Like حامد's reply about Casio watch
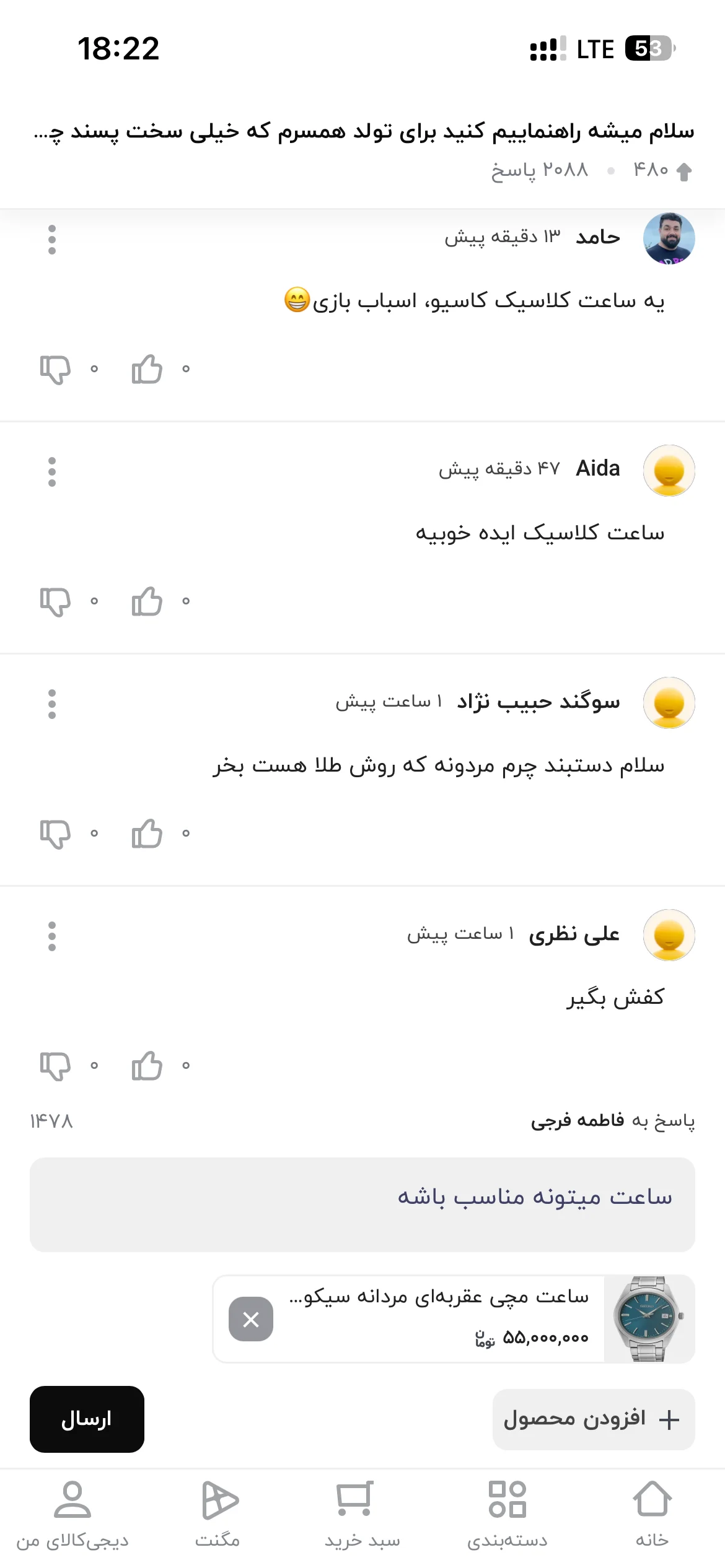Viewport: 725px width, 1568px height. point(147,369)
